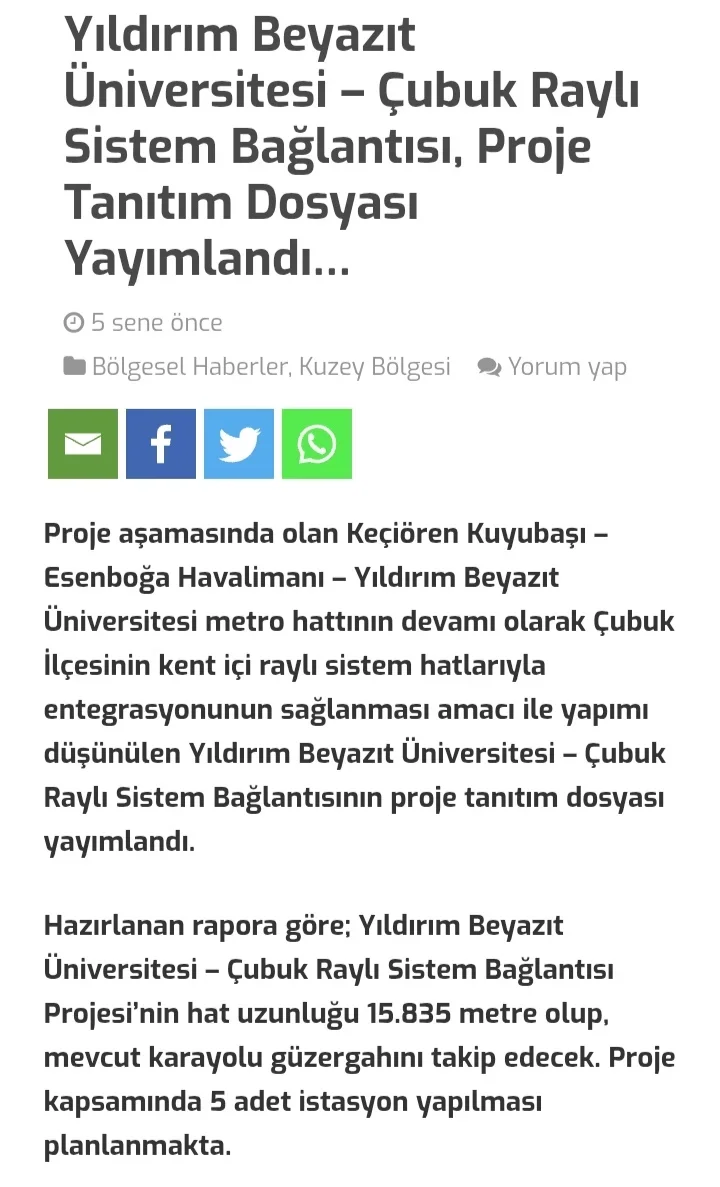The image size is (720, 1187).
Task: Share the article on Twitter
Action: pos(239,444)
